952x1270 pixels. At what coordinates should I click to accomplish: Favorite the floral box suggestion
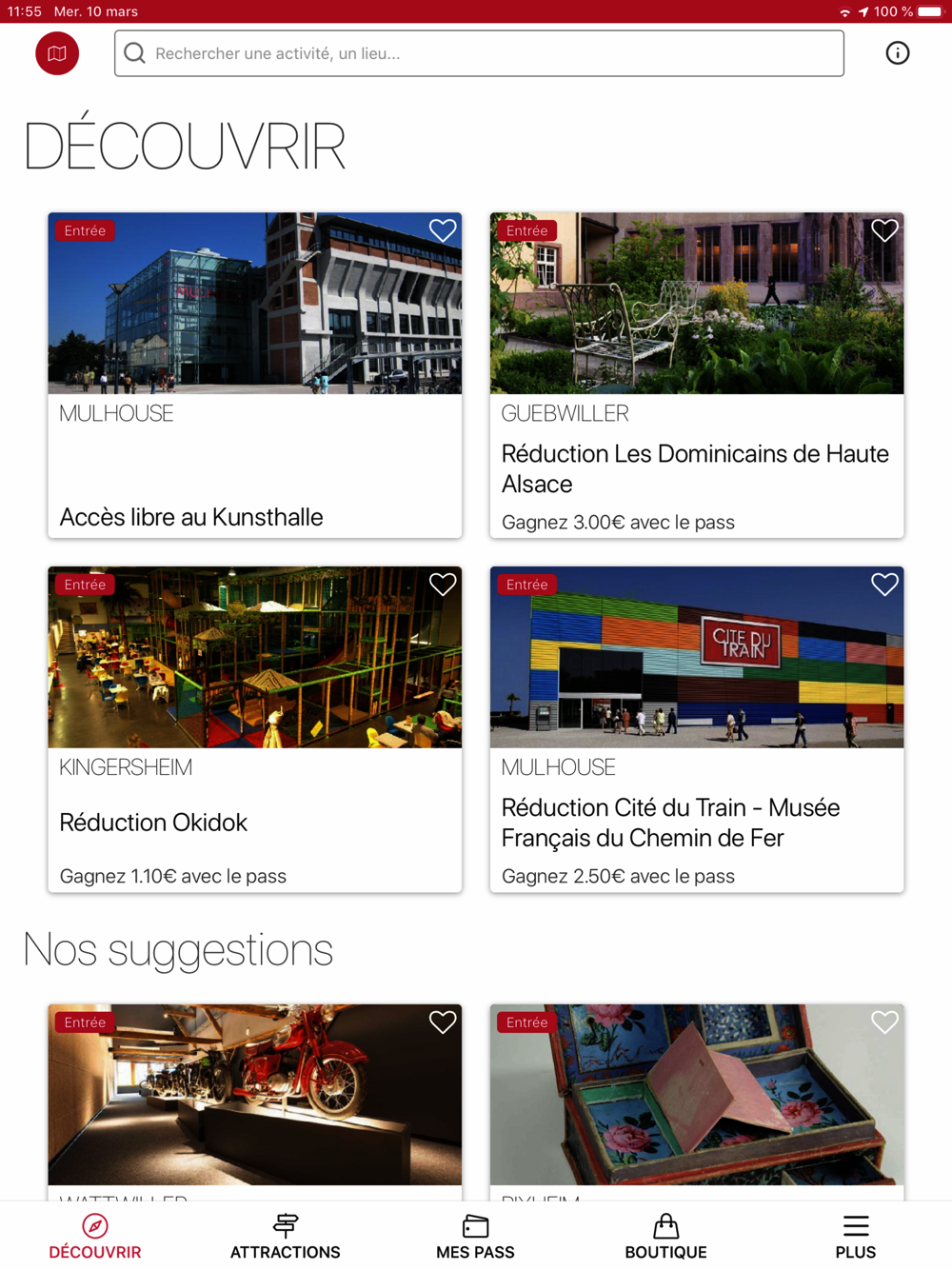click(884, 1022)
